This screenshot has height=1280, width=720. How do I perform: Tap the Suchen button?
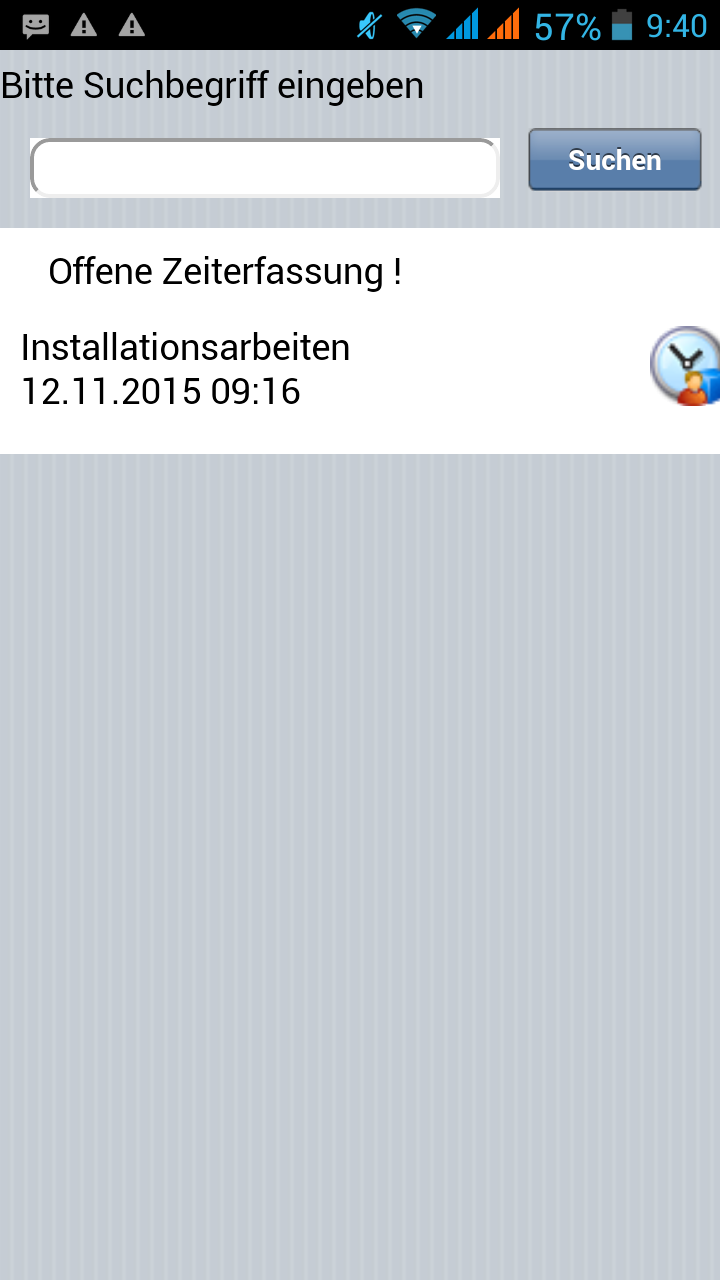click(x=614, y=160)
